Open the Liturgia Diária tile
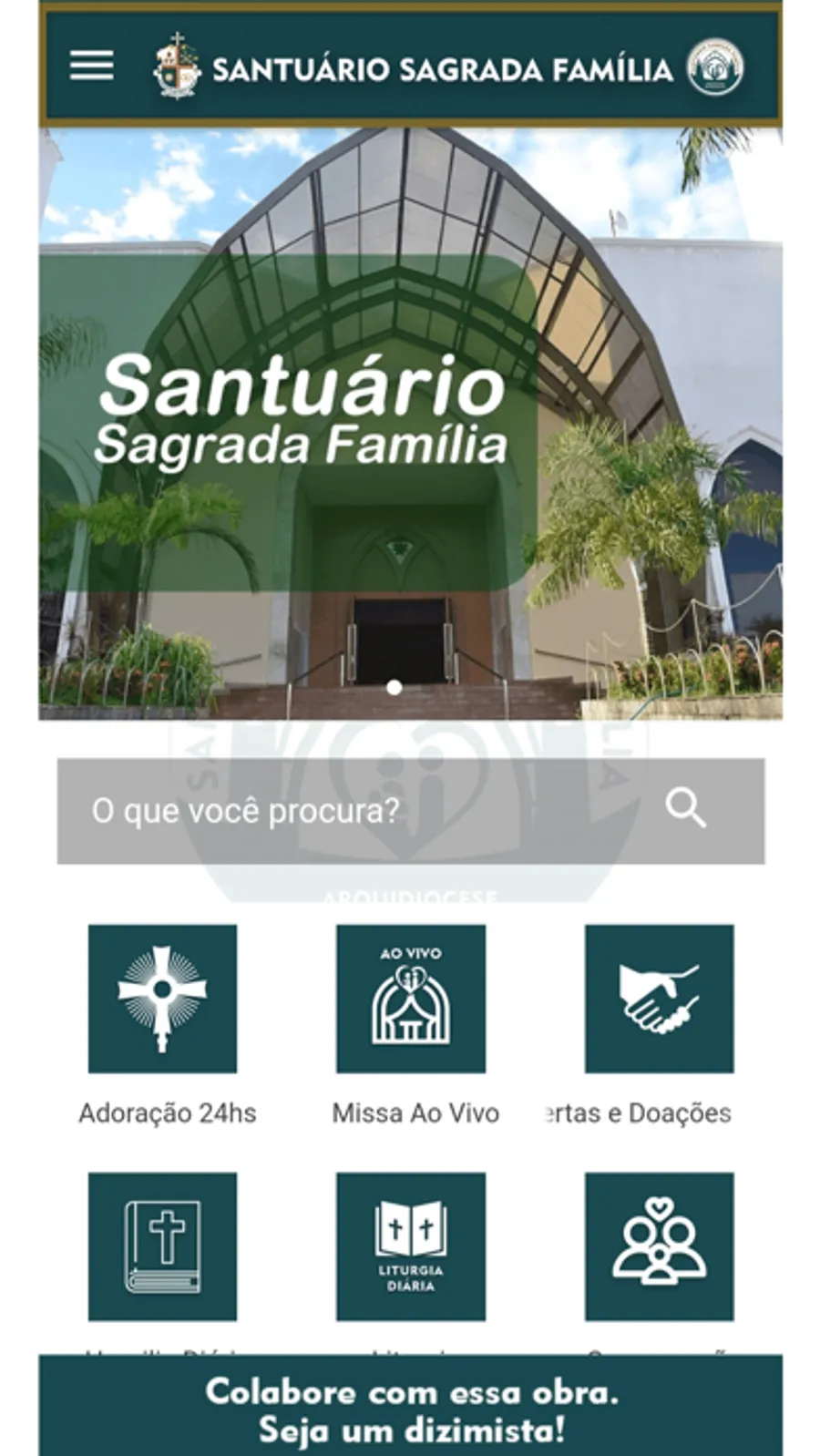The width and height of the screenshot is (820, 1456). pyautogui.click(x=411, y=1246)
